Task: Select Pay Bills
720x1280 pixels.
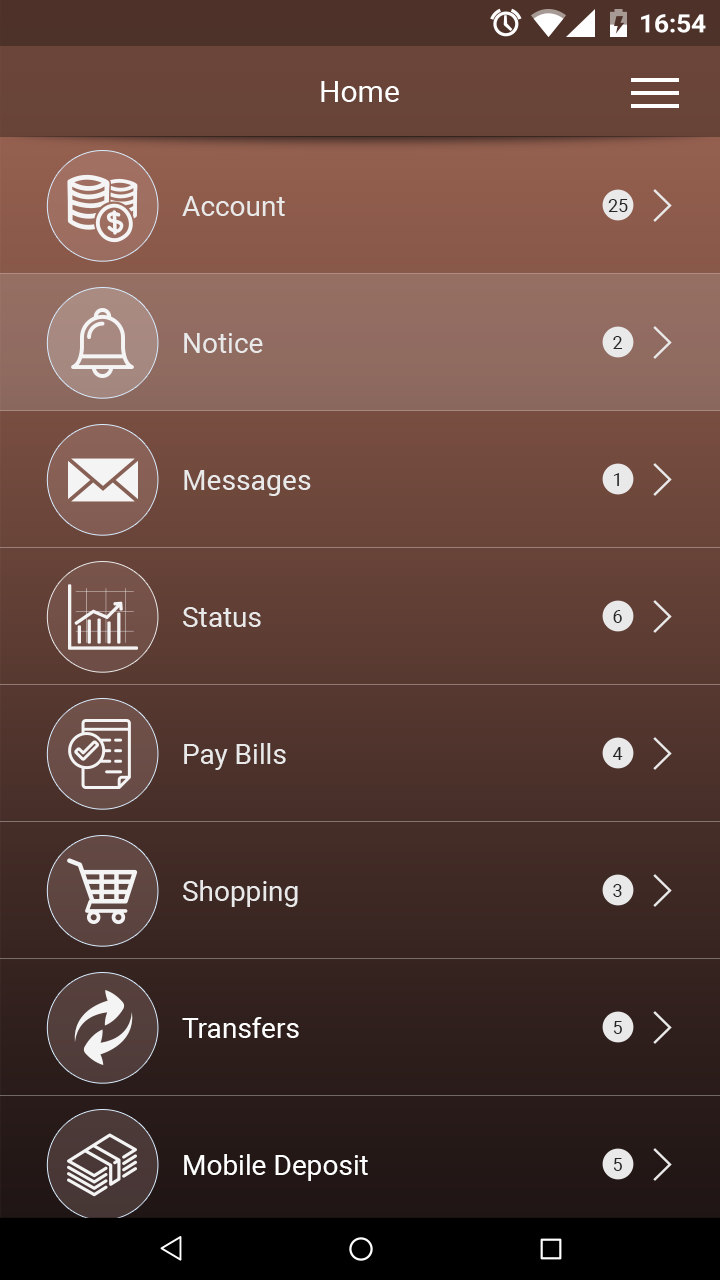Action: pos(360,754)
